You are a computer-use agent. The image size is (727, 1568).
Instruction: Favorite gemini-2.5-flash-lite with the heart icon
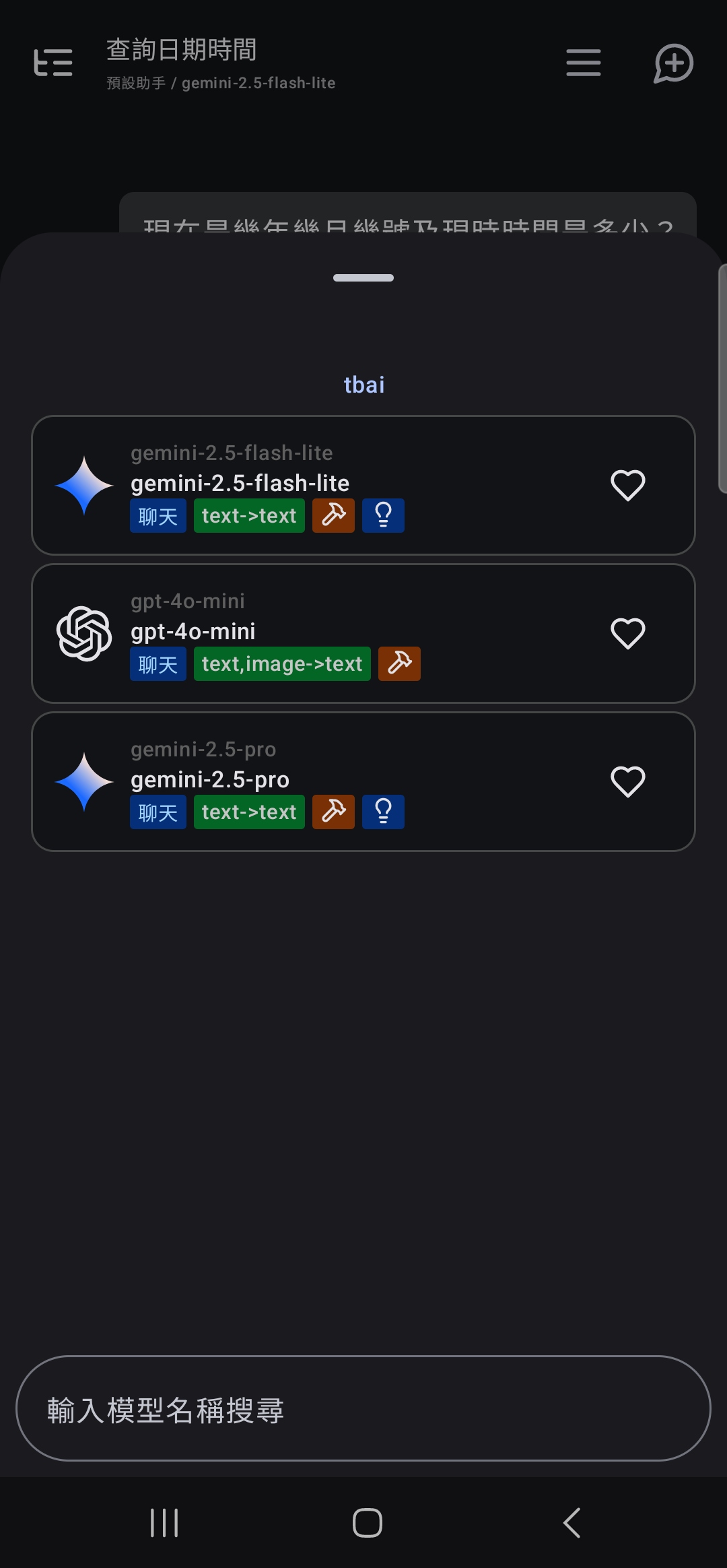point(627,485)
